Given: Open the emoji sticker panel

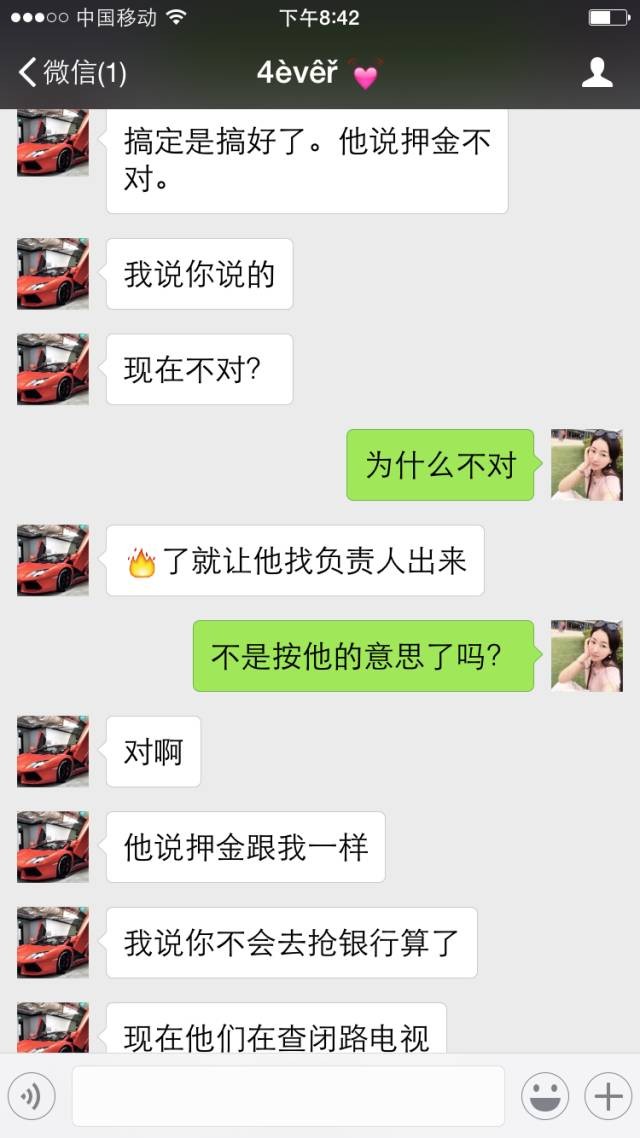Looking at the screenshot, I should point(545,1097).
